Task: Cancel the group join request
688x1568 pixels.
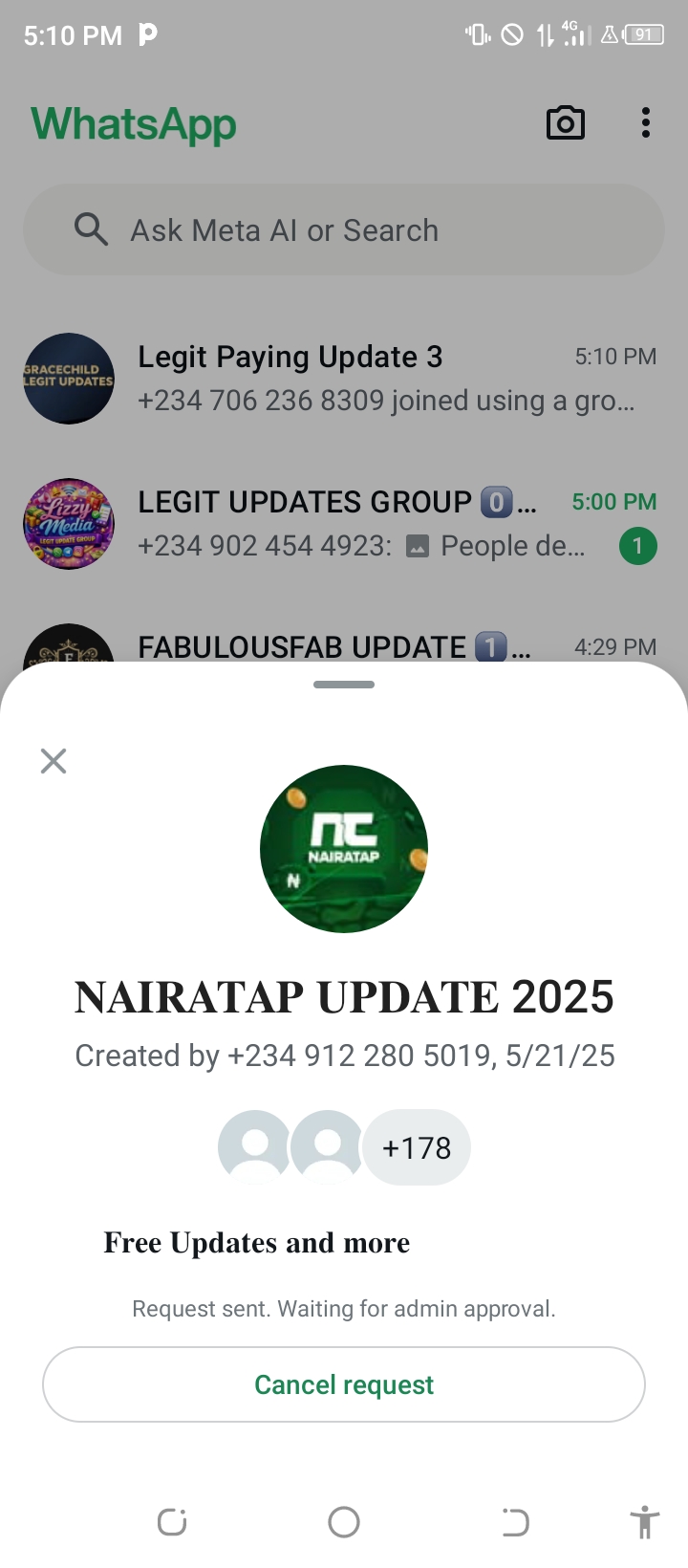Action: [344, 1384]
